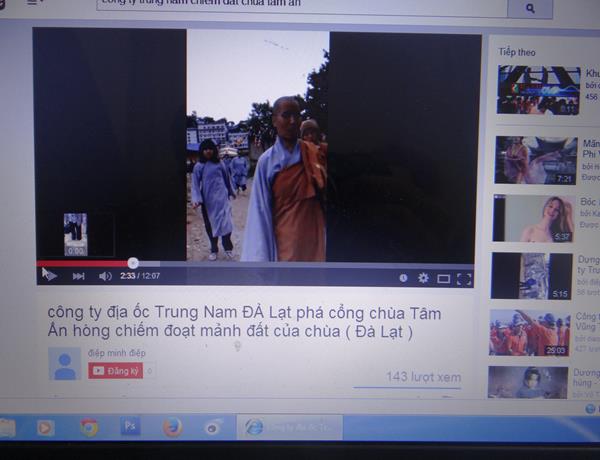Open the suggested video lasting 7:21
600x460 pixels.
pos(536,160)
